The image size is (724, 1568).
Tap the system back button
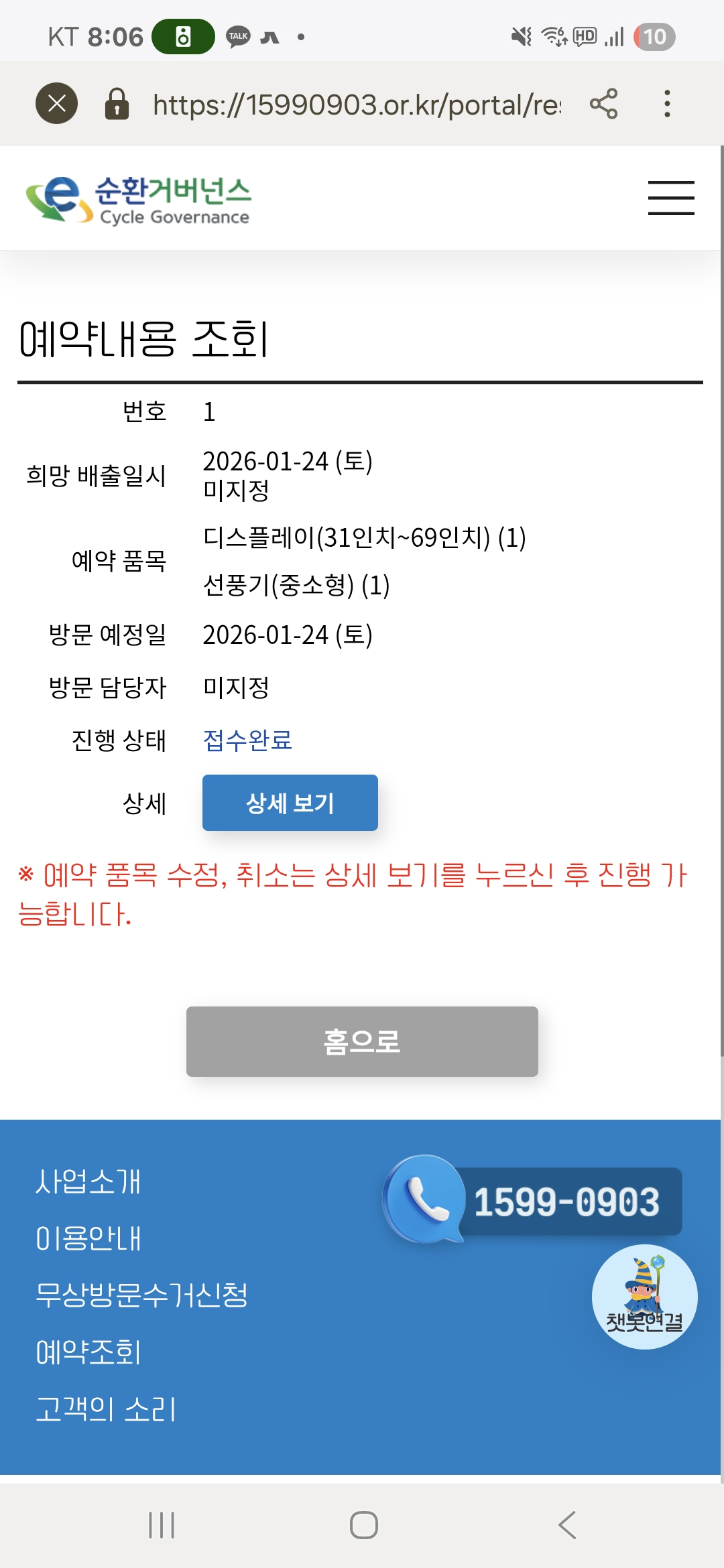pyautogui.click(x=567, y=1525)
